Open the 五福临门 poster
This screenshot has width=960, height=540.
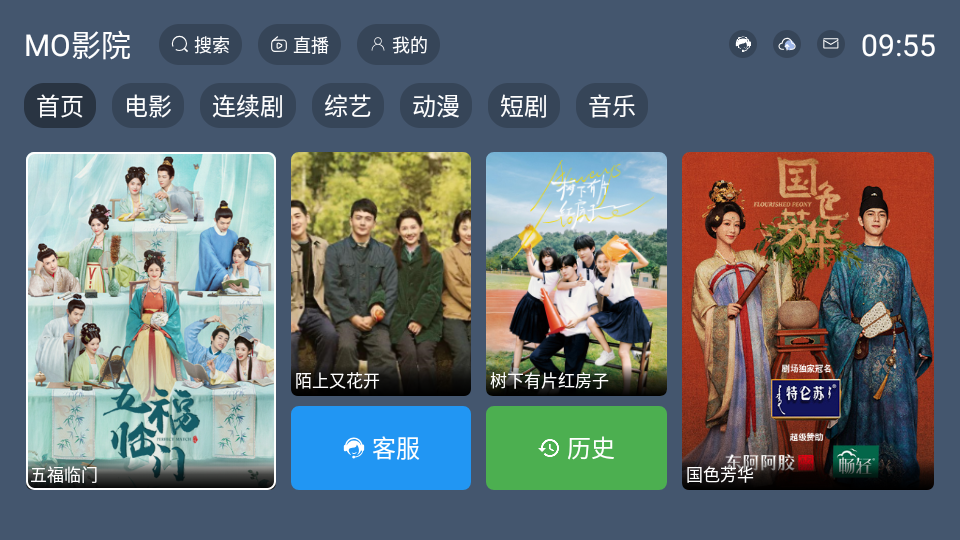click(x=151, y=320)
